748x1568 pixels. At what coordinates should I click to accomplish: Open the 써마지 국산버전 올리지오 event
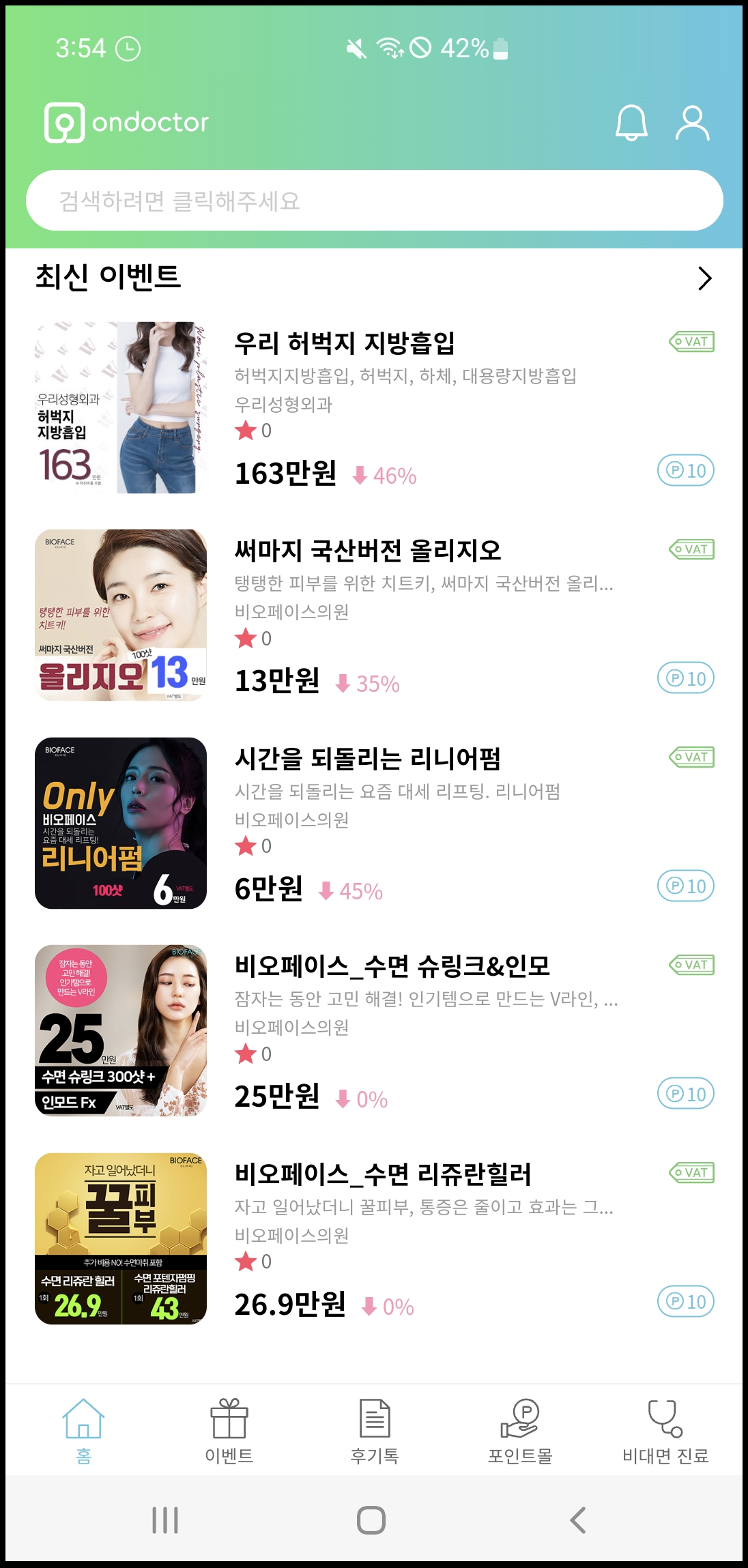coord(374,615)
